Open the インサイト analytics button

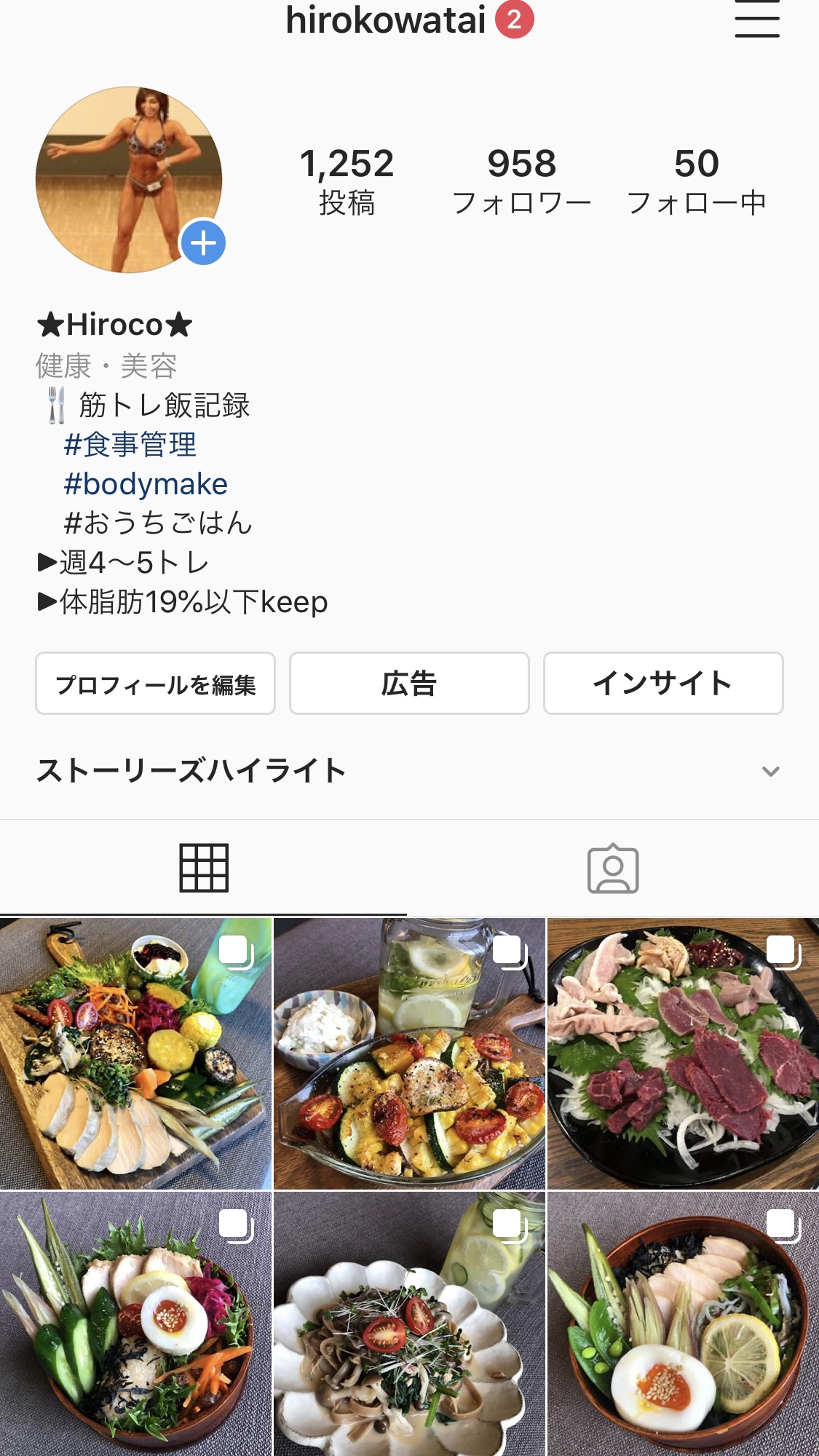click(x=663, y=683)
